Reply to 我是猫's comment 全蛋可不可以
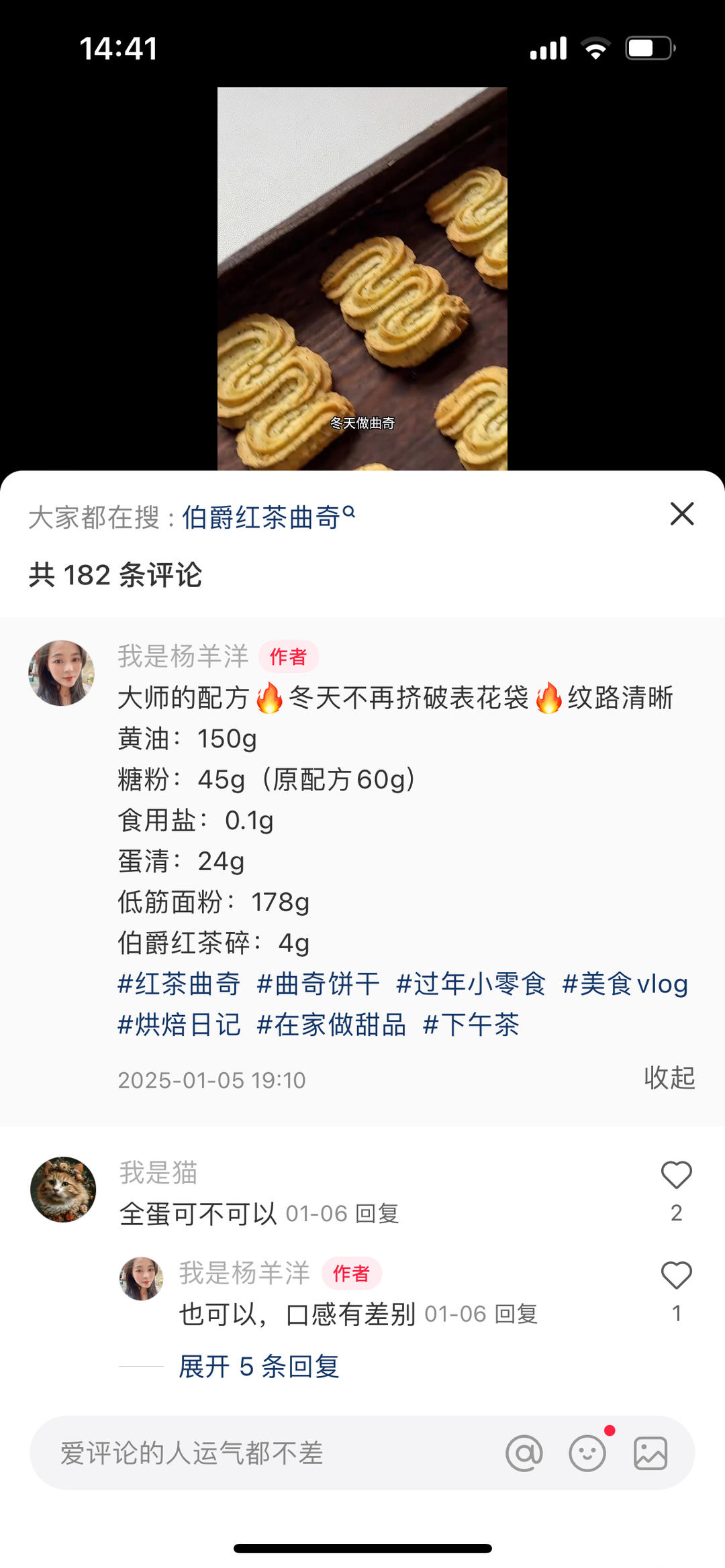 [377, 1214]
